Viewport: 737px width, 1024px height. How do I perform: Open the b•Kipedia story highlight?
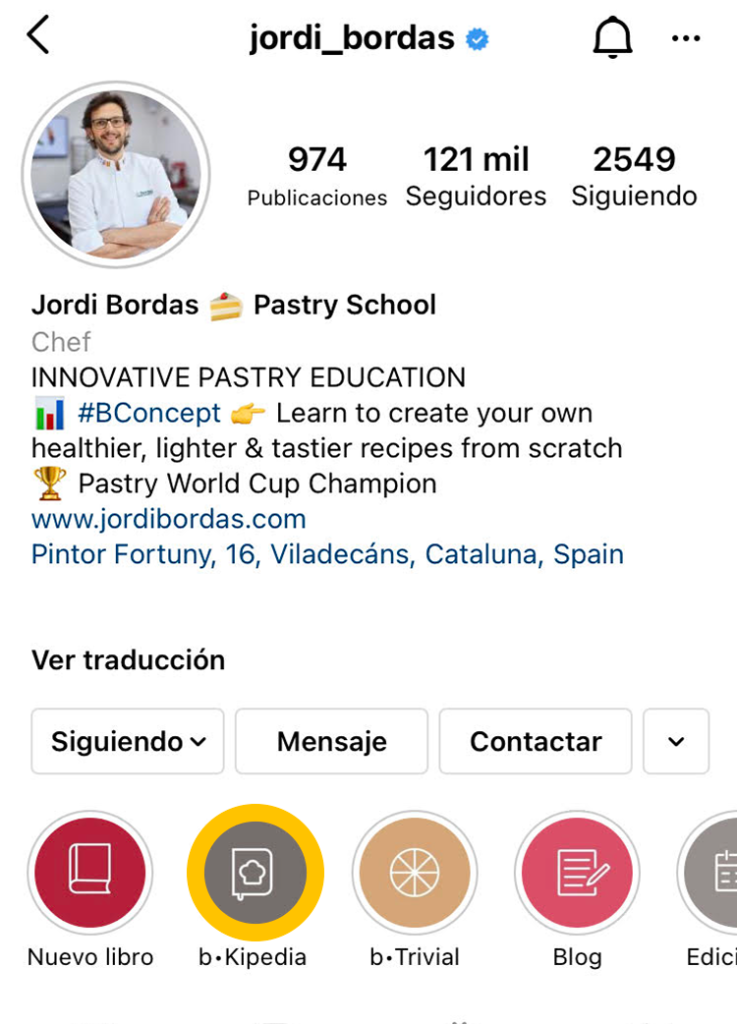[x=254, y=872]
